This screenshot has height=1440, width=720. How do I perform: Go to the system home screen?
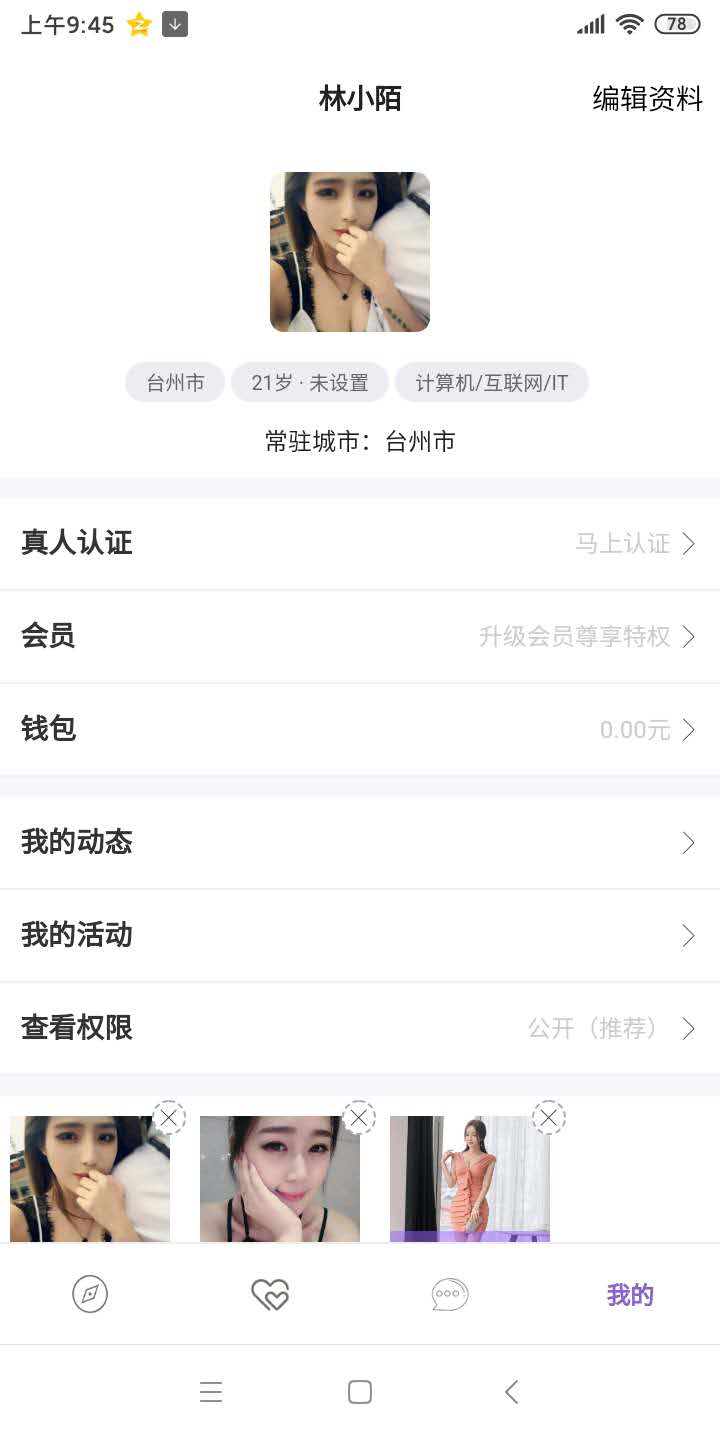360,1392
